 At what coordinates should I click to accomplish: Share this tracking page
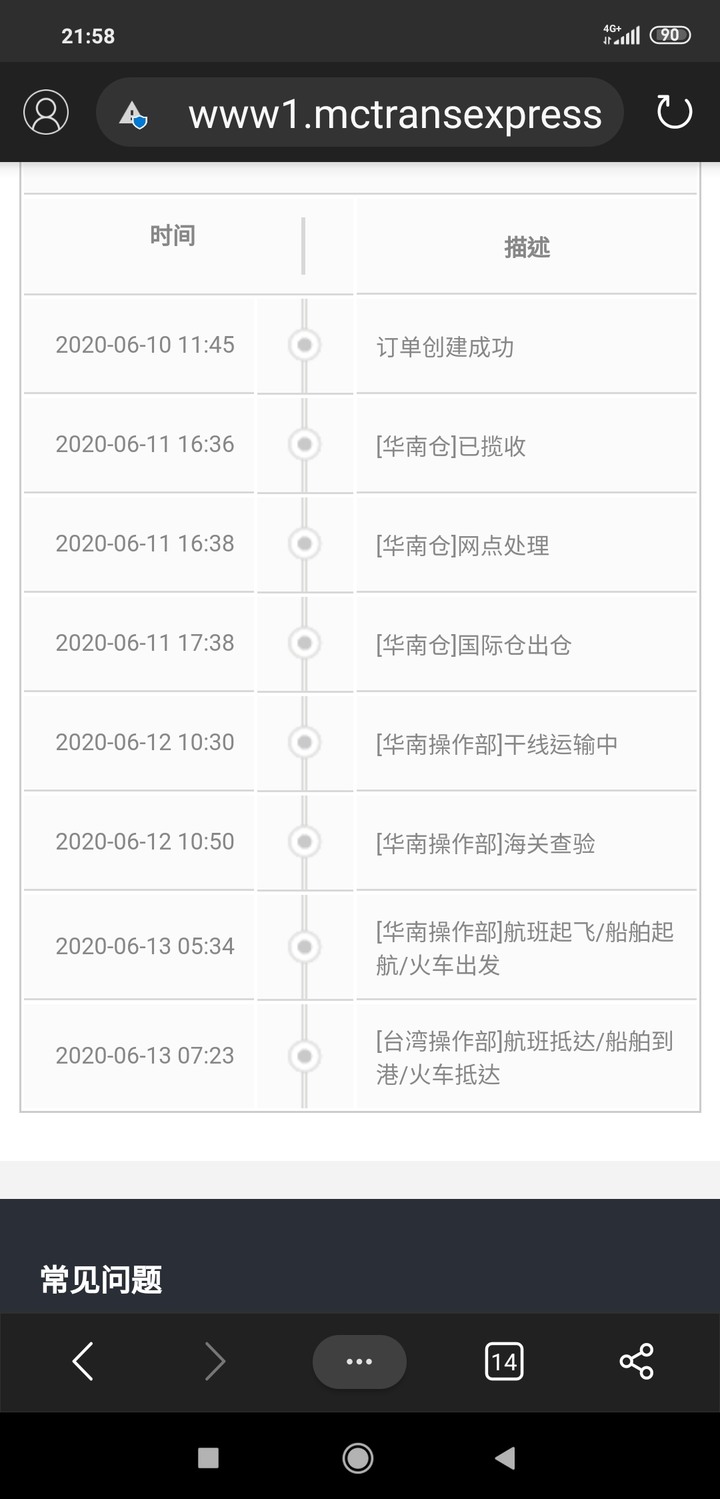(x=636, y=1361)
